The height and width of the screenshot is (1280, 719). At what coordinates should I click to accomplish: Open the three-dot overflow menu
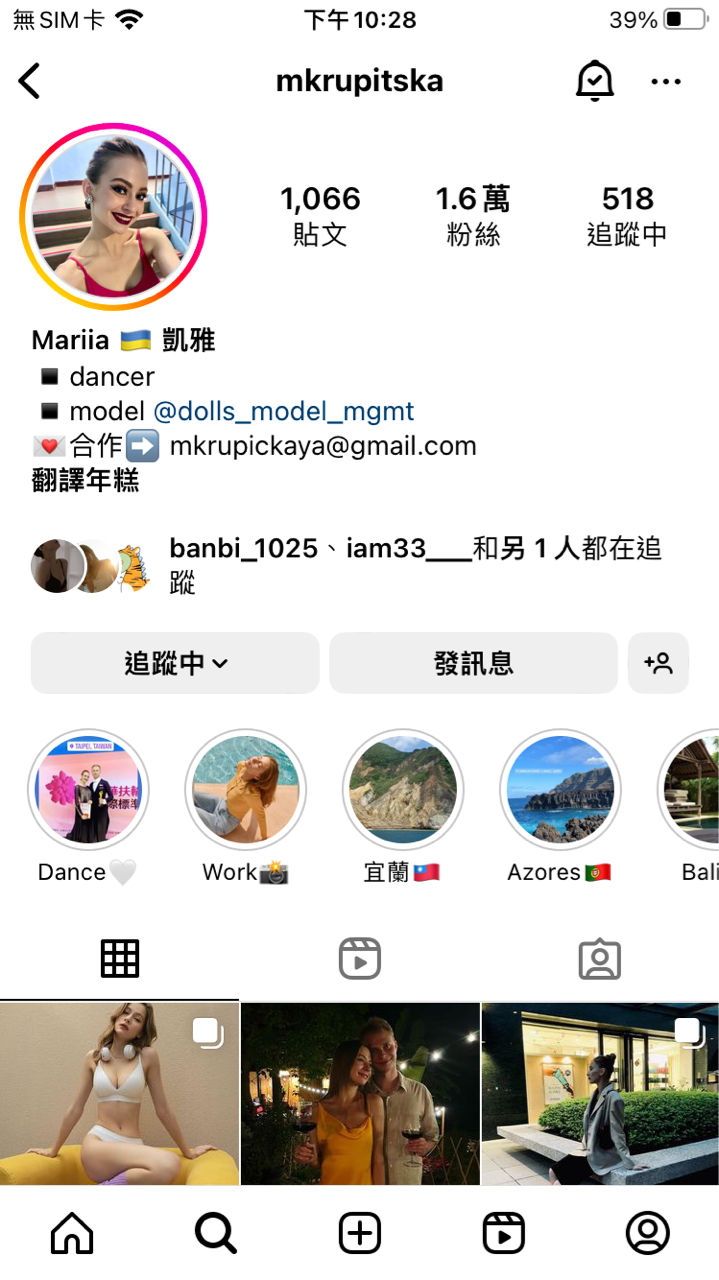tap(666, 82)
